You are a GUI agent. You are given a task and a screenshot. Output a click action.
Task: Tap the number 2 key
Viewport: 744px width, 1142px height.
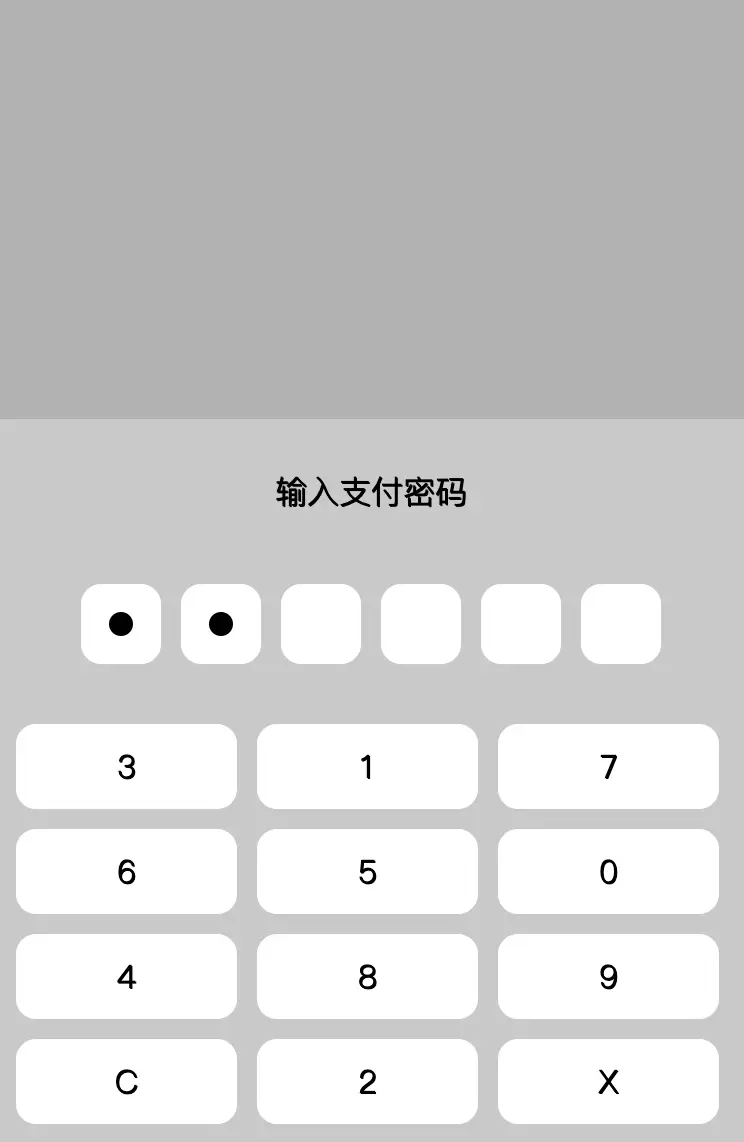367,1082
